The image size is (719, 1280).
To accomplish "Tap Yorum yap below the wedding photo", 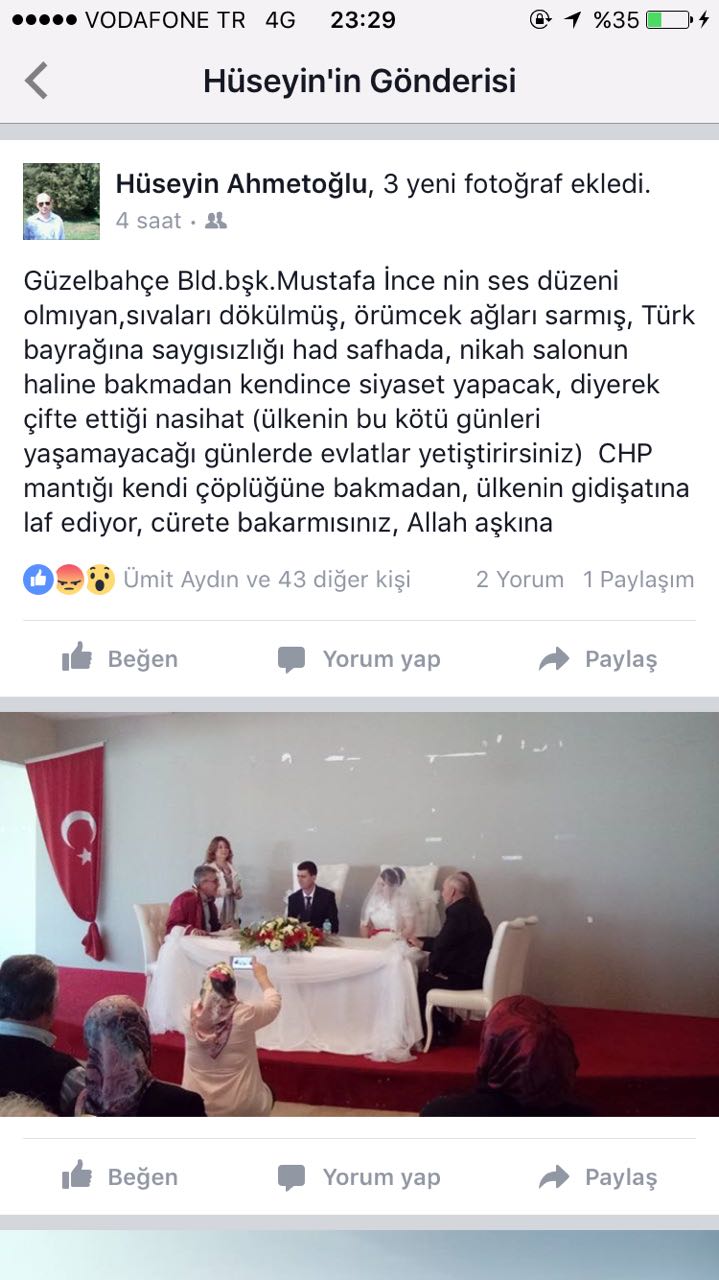I will coord(359,1177).
